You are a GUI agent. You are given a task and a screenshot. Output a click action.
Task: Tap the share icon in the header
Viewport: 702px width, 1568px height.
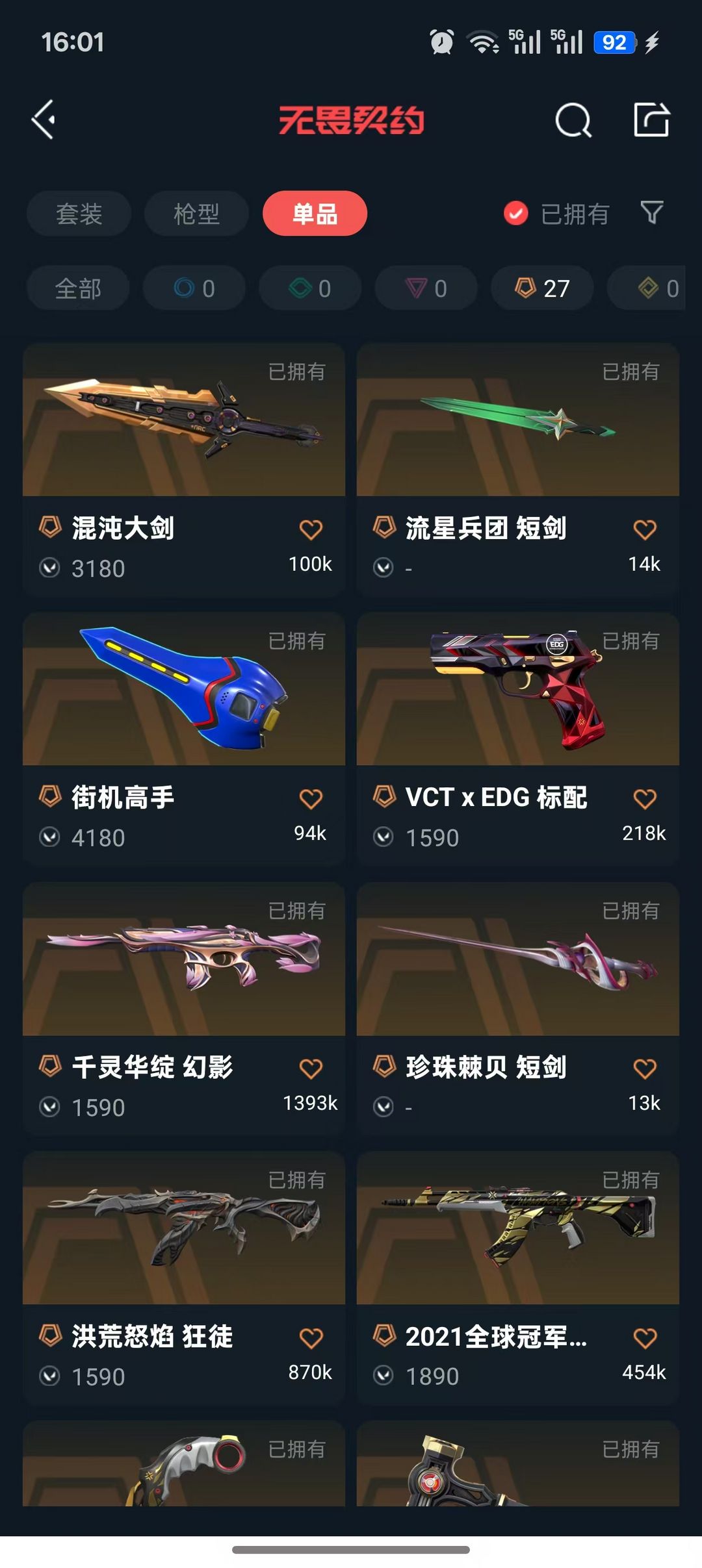click(x=651, y=120)
